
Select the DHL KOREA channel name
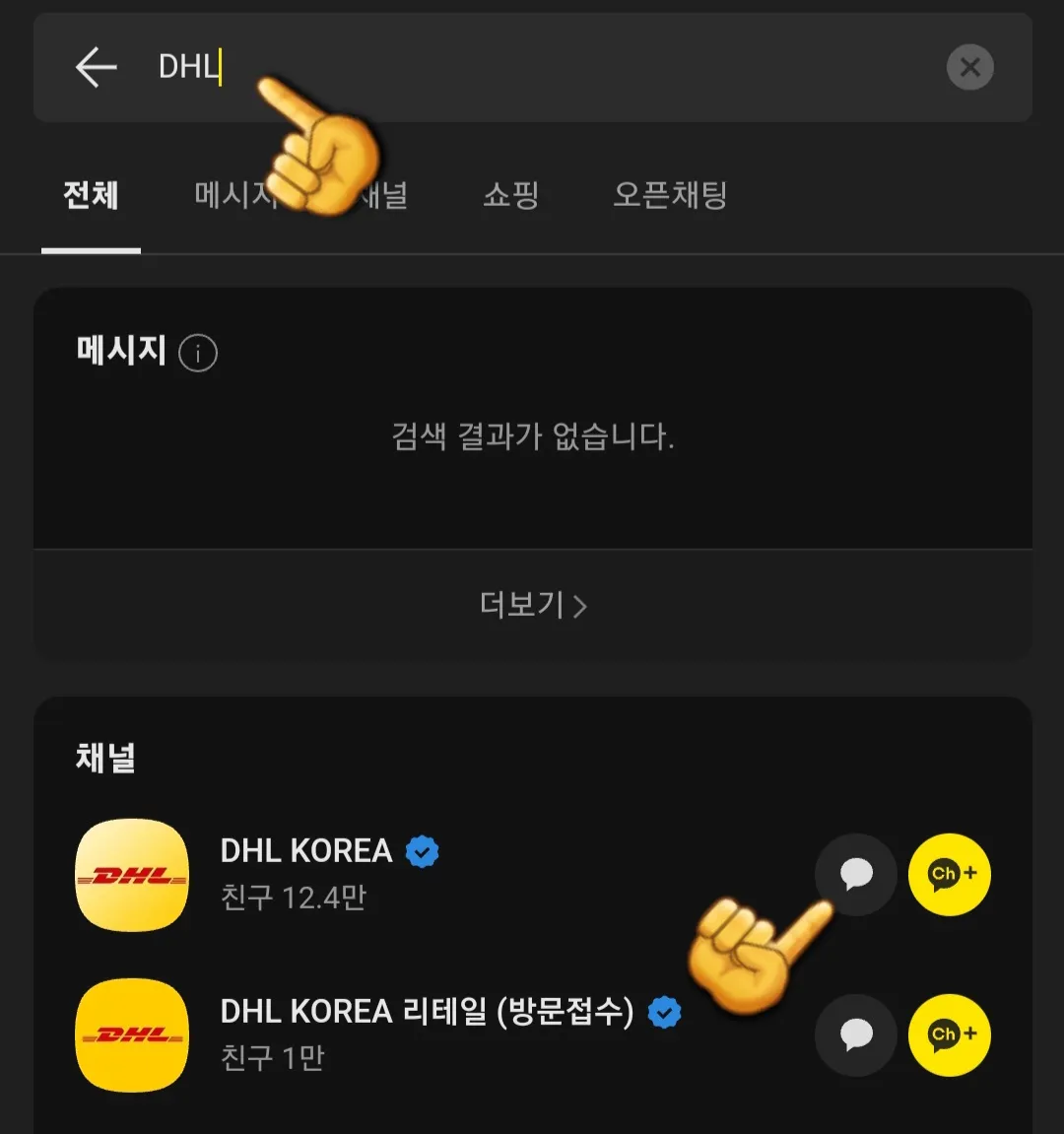tap(307, 851)
